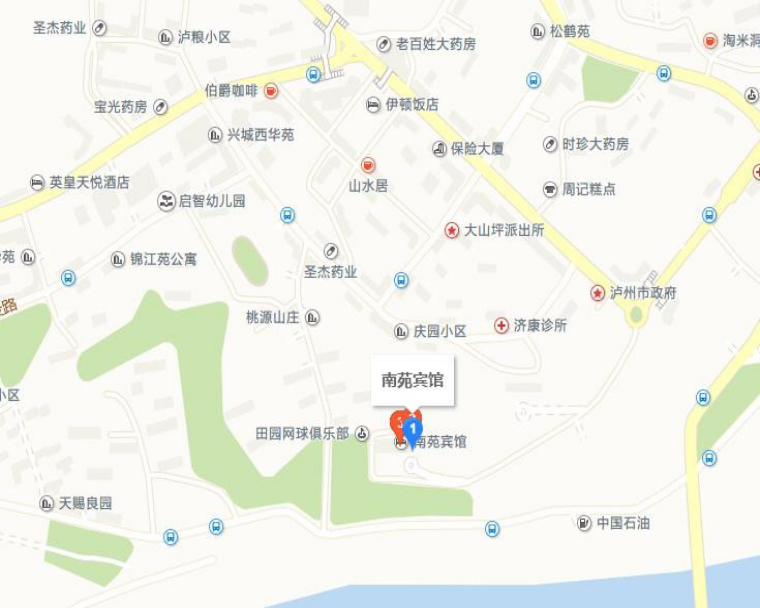Image resolution: width=760 pixels, height=608 pixels.
Task: Tap the 田园网球俱乐部 map point
Action: 363,433
